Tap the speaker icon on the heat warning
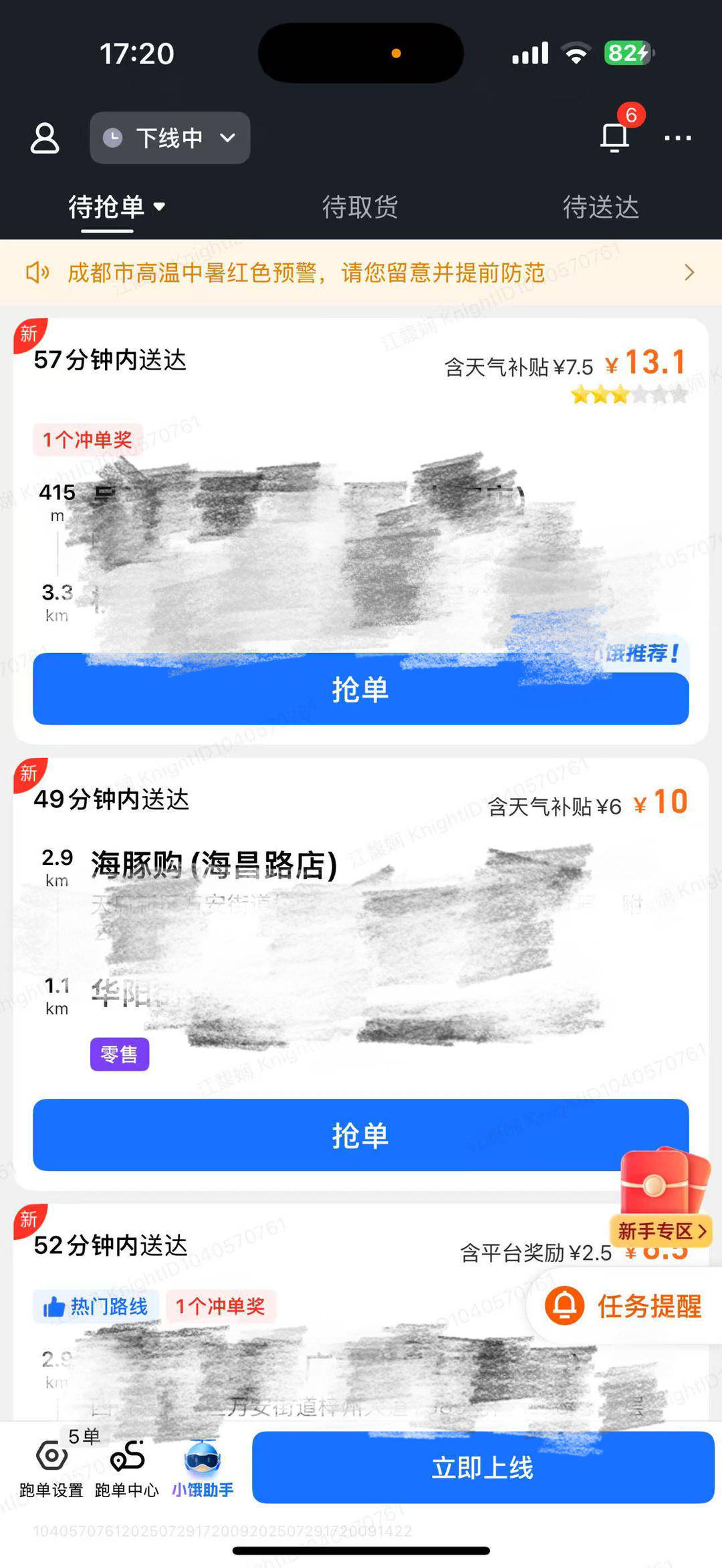Image resolution: width=722 pixels, height=1568 pixels. (37, 273)
